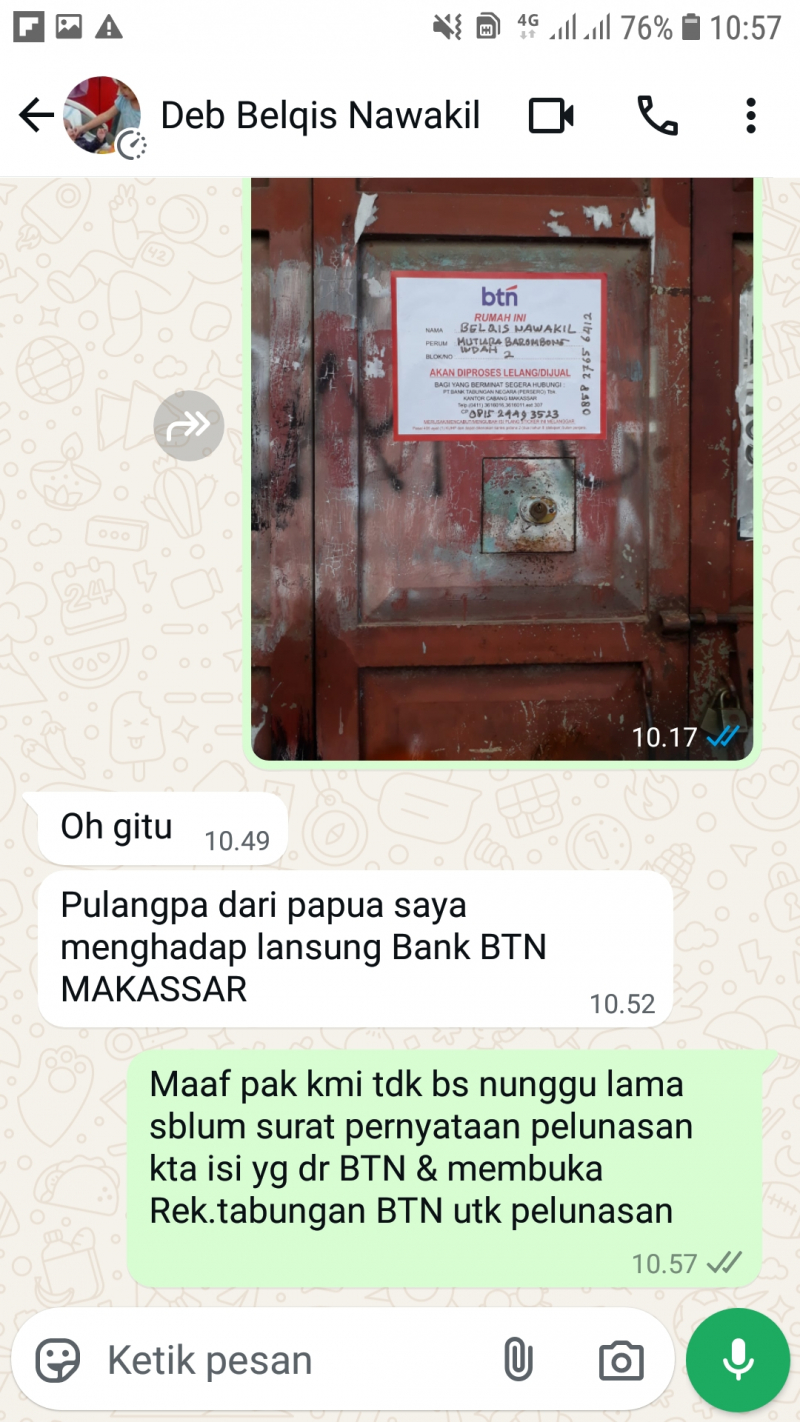Open the BTN door photo
The height and width of the screenshot is (1422, 800).
[501, 470]
